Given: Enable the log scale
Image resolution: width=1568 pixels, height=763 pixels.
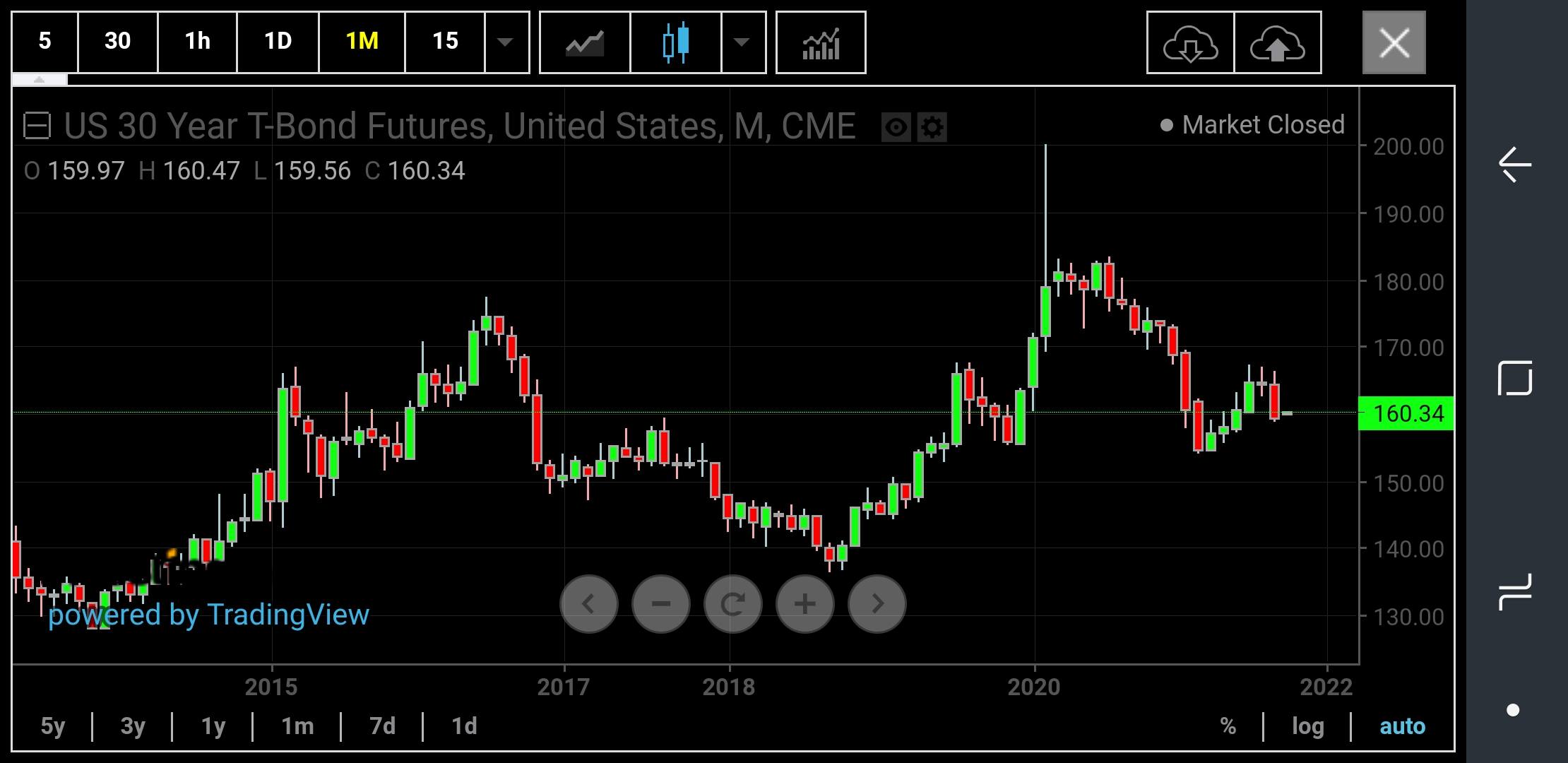Looking at the screenshot, I should [1307, 726].
